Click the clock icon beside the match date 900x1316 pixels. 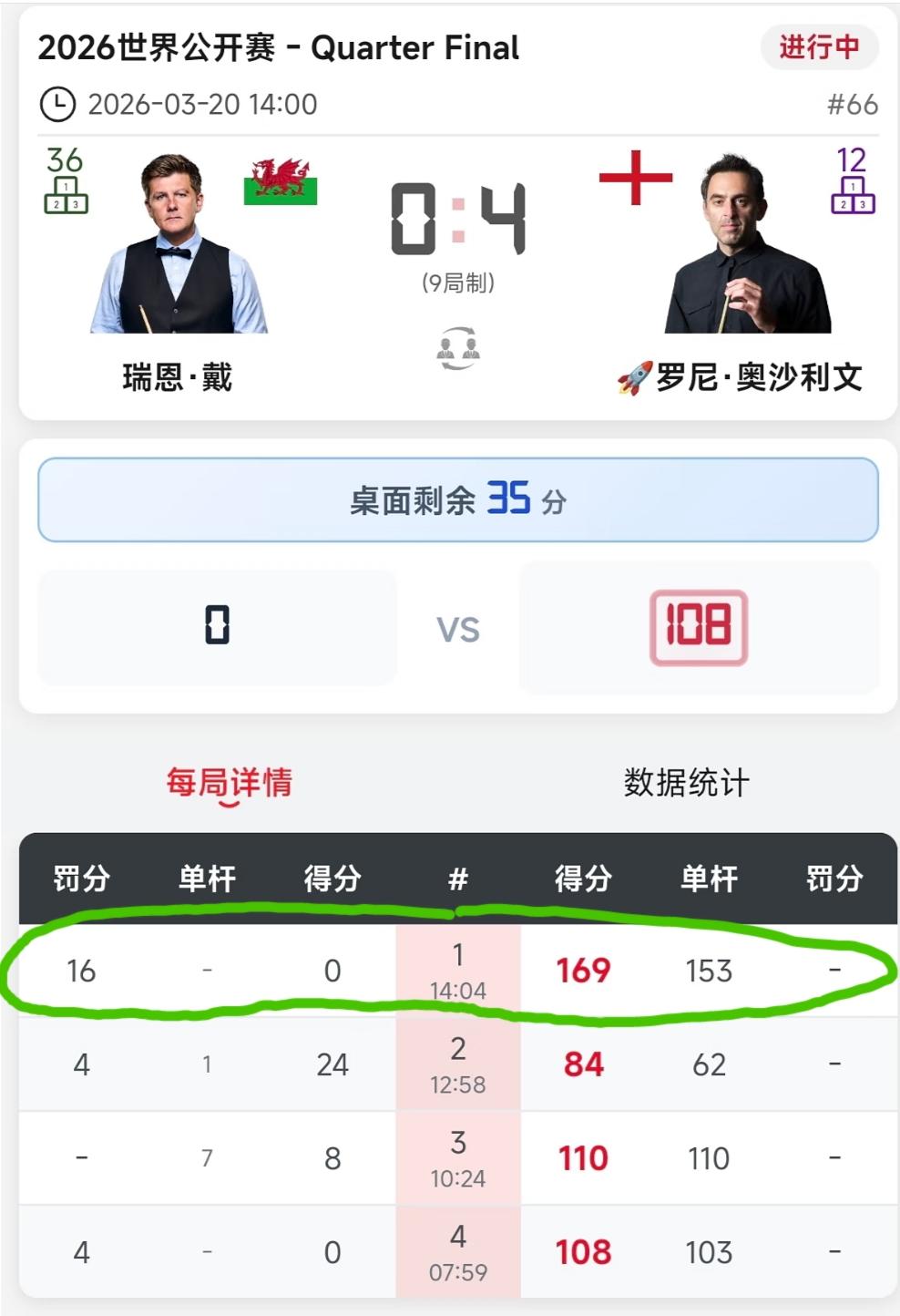pos(58,103)
